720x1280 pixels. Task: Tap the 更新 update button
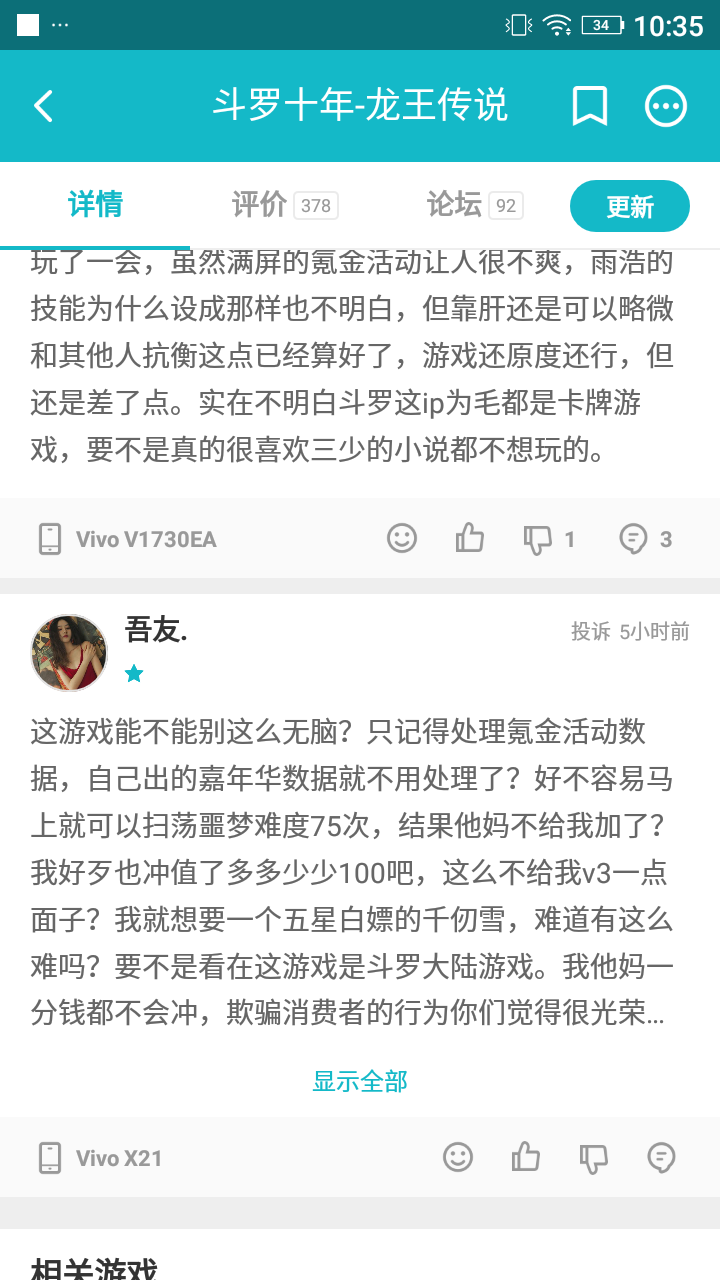coord(630,206)
